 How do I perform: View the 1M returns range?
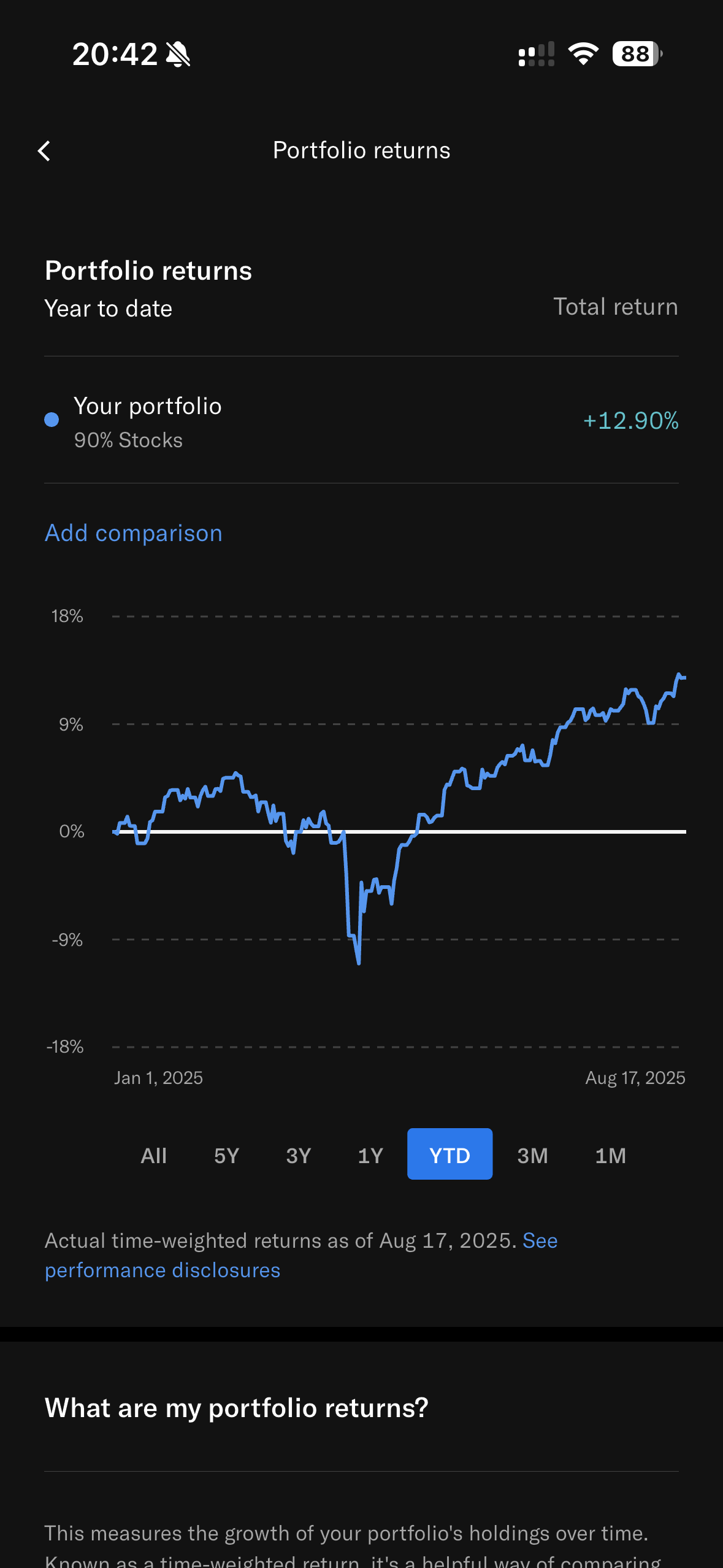611,1156
